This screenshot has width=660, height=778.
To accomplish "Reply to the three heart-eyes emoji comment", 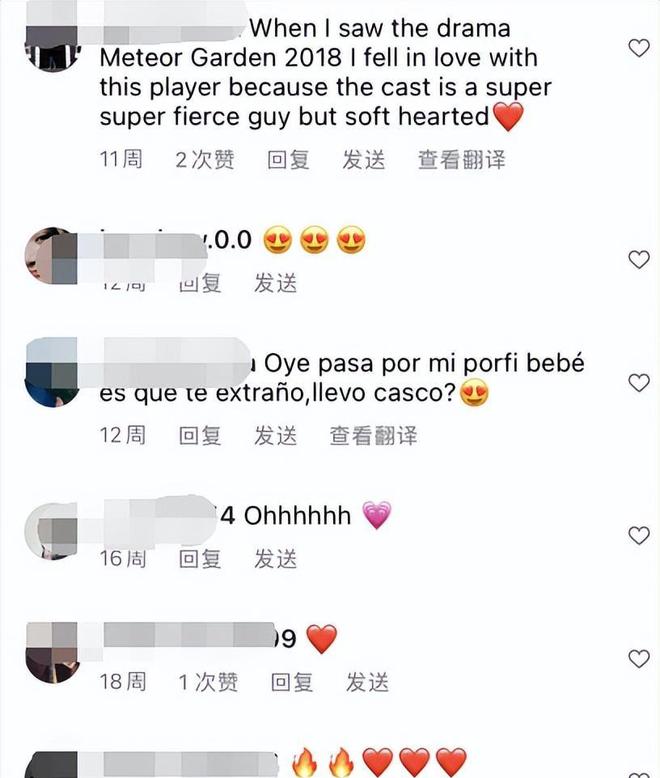I will [199, 283].
